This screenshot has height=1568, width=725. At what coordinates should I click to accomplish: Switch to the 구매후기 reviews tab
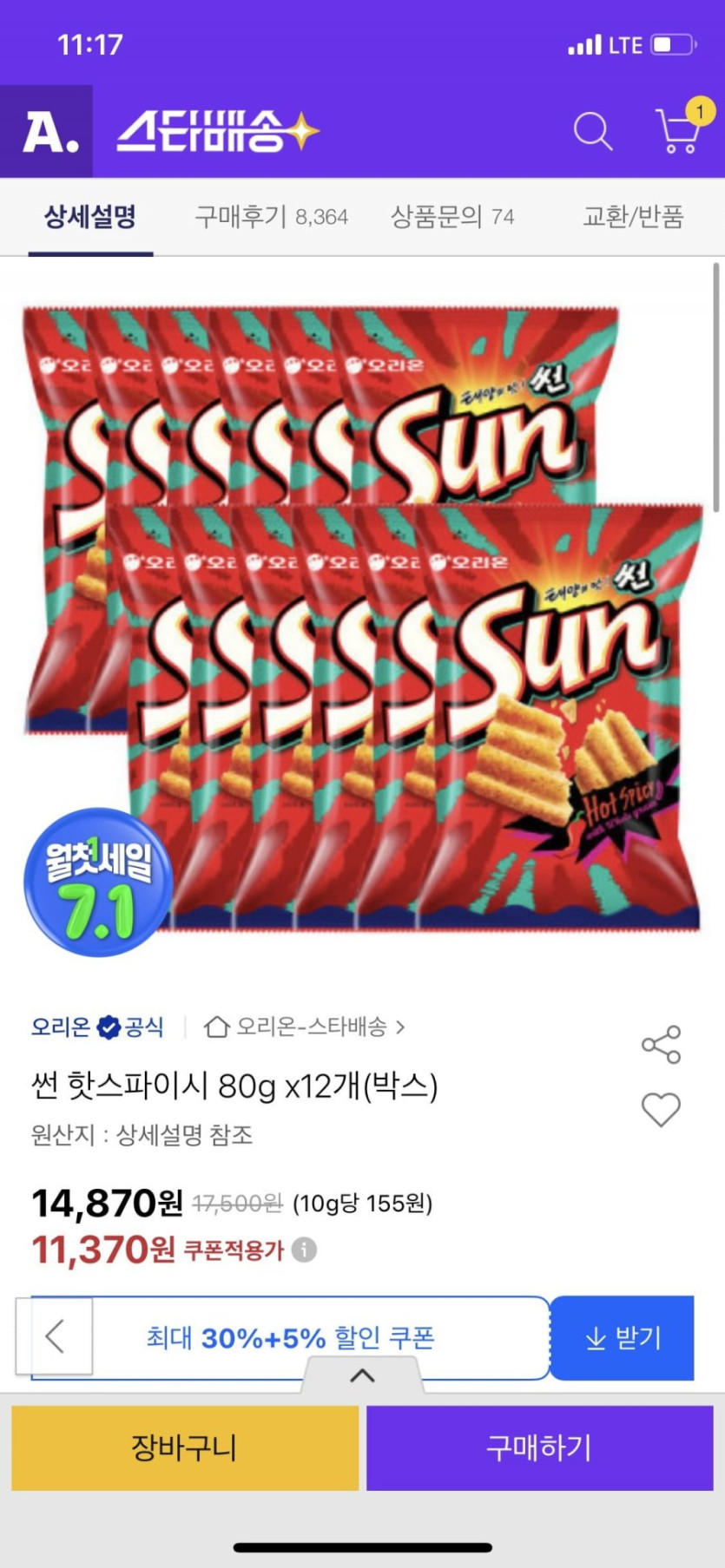pos(271,216)
